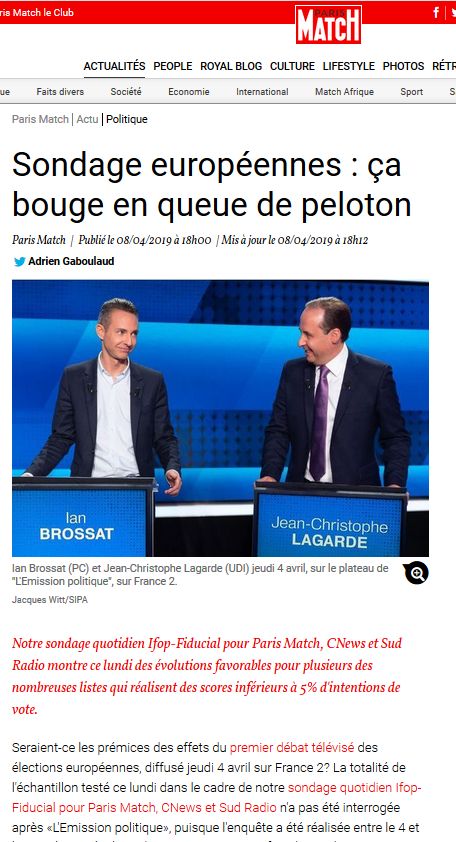Open the Economie subcategory
This screenshot has width=456, height=842.
click(x=189, y=92)
